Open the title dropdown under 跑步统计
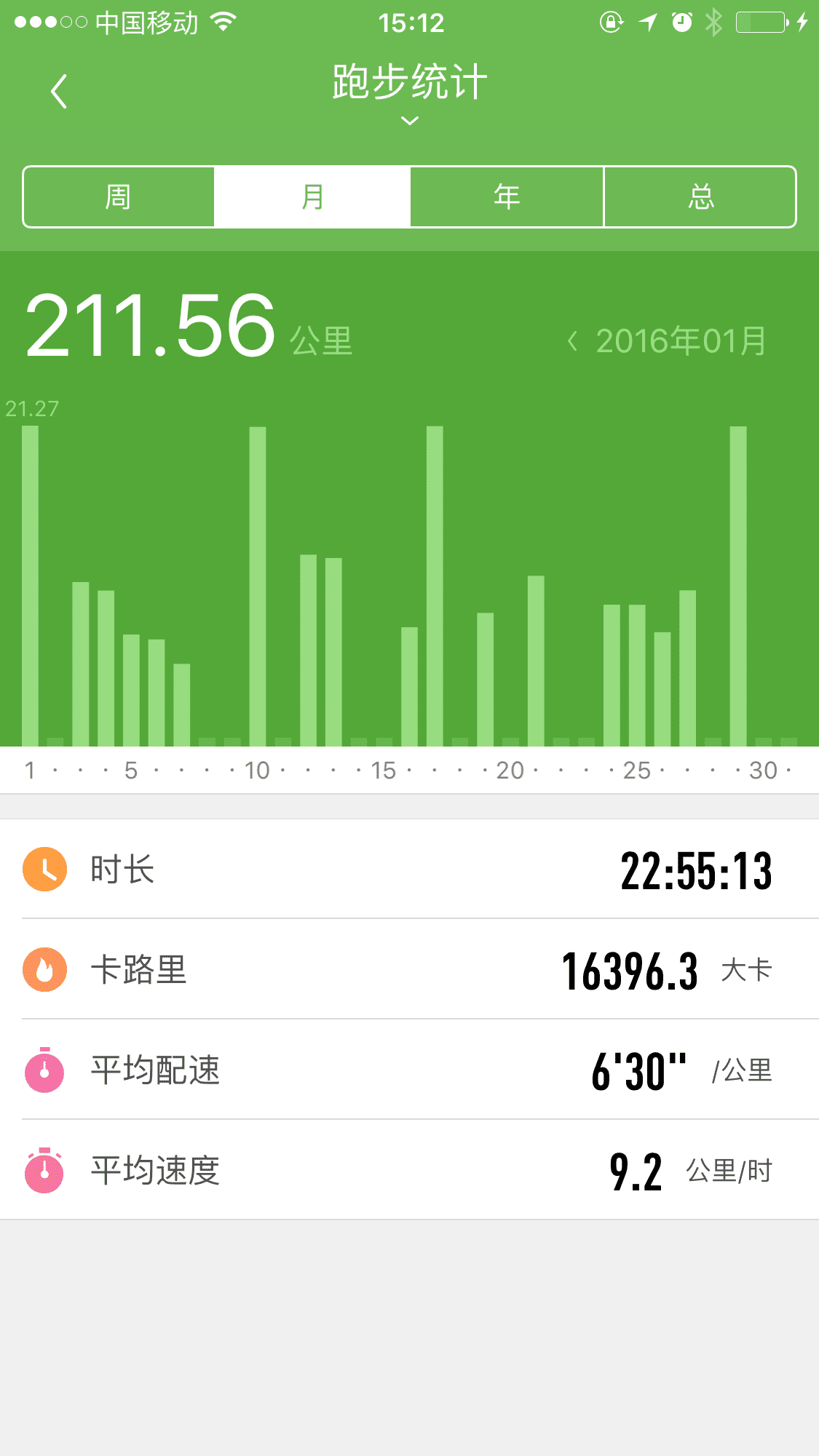Viewport: 819px width, 1456px height. click(409, 119)
